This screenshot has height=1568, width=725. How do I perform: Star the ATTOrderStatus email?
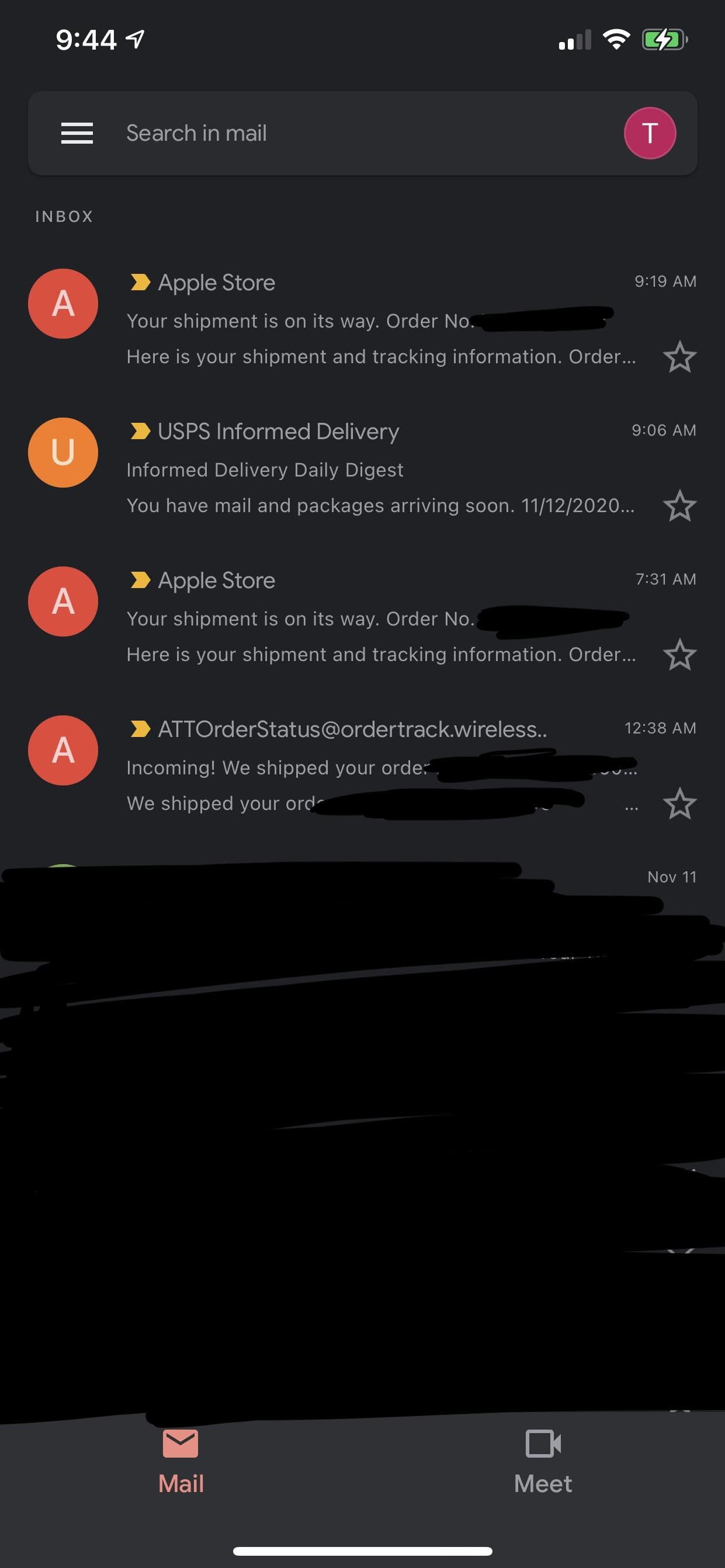coord(679,804)
